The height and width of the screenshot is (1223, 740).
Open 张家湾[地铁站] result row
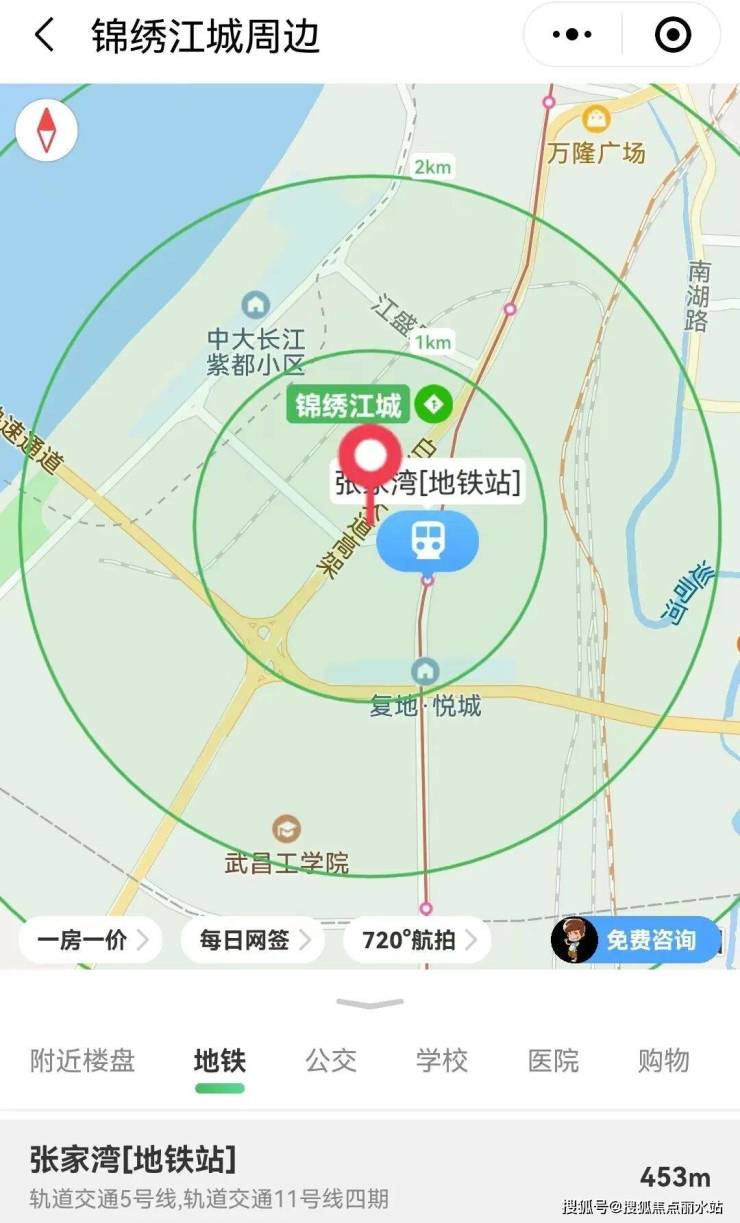pyautogui.click(x=369, y=1177)
